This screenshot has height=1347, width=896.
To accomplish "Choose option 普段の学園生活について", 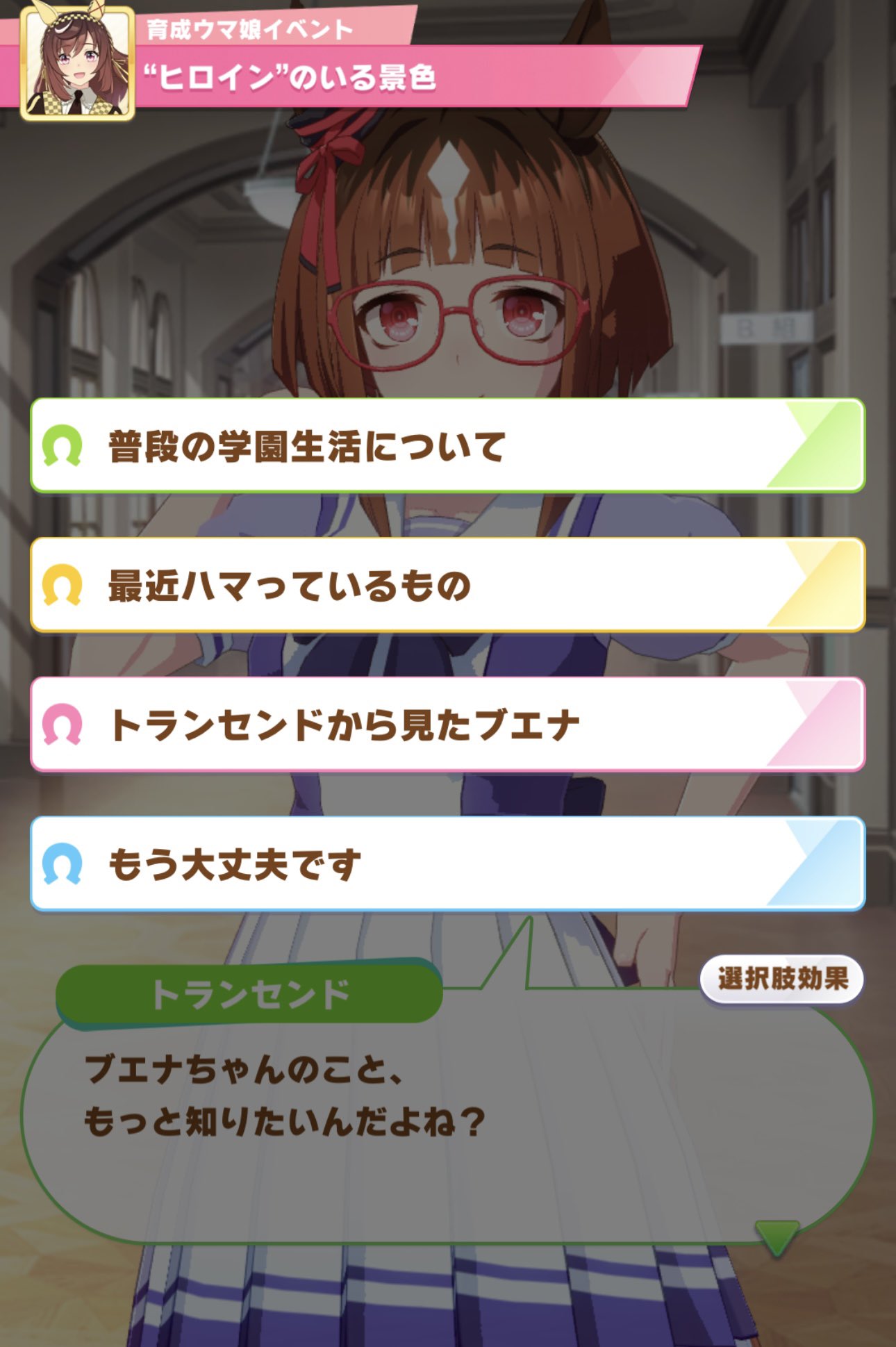I will click(x=448, y=445).
